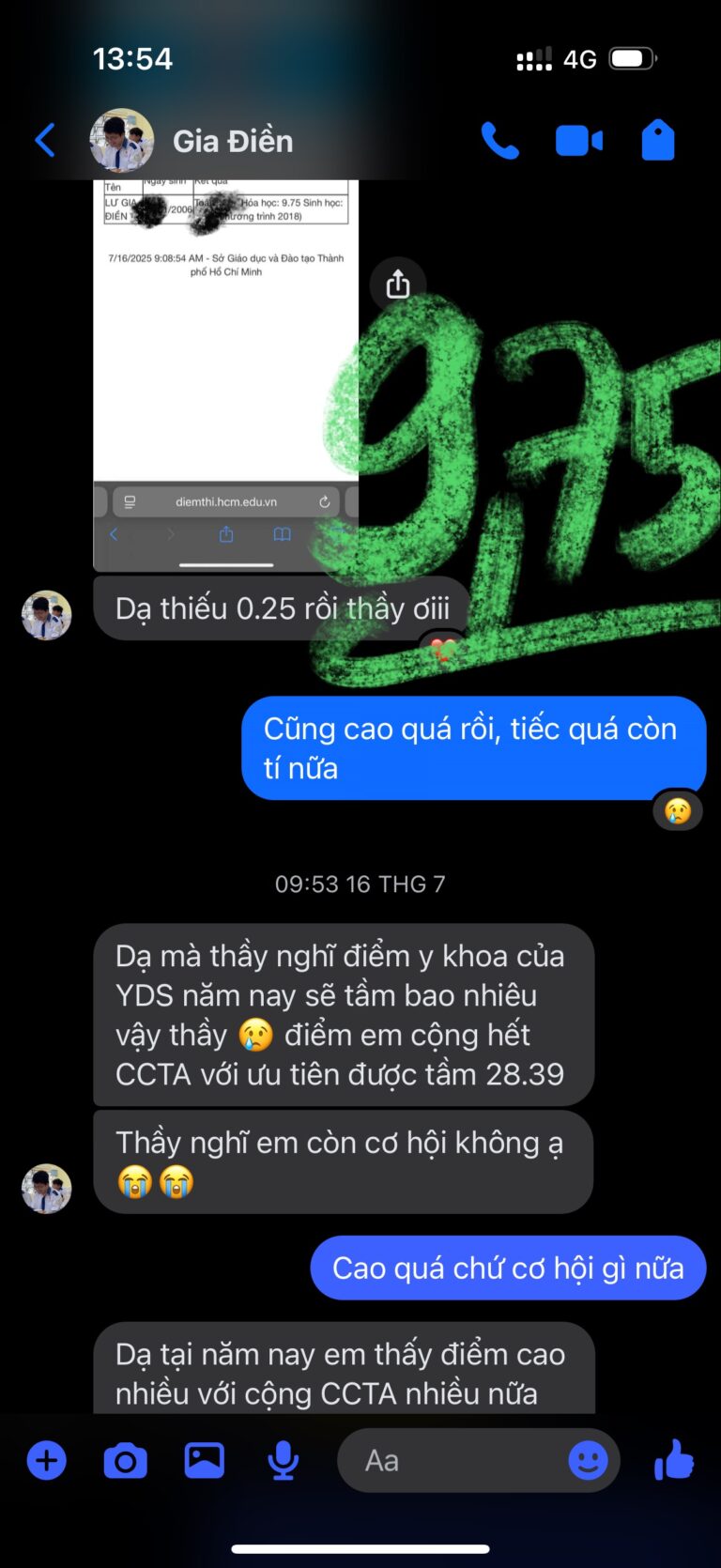Open Gia Điền's profile from header
721x1568 pixels.
[x=232, y=141]
